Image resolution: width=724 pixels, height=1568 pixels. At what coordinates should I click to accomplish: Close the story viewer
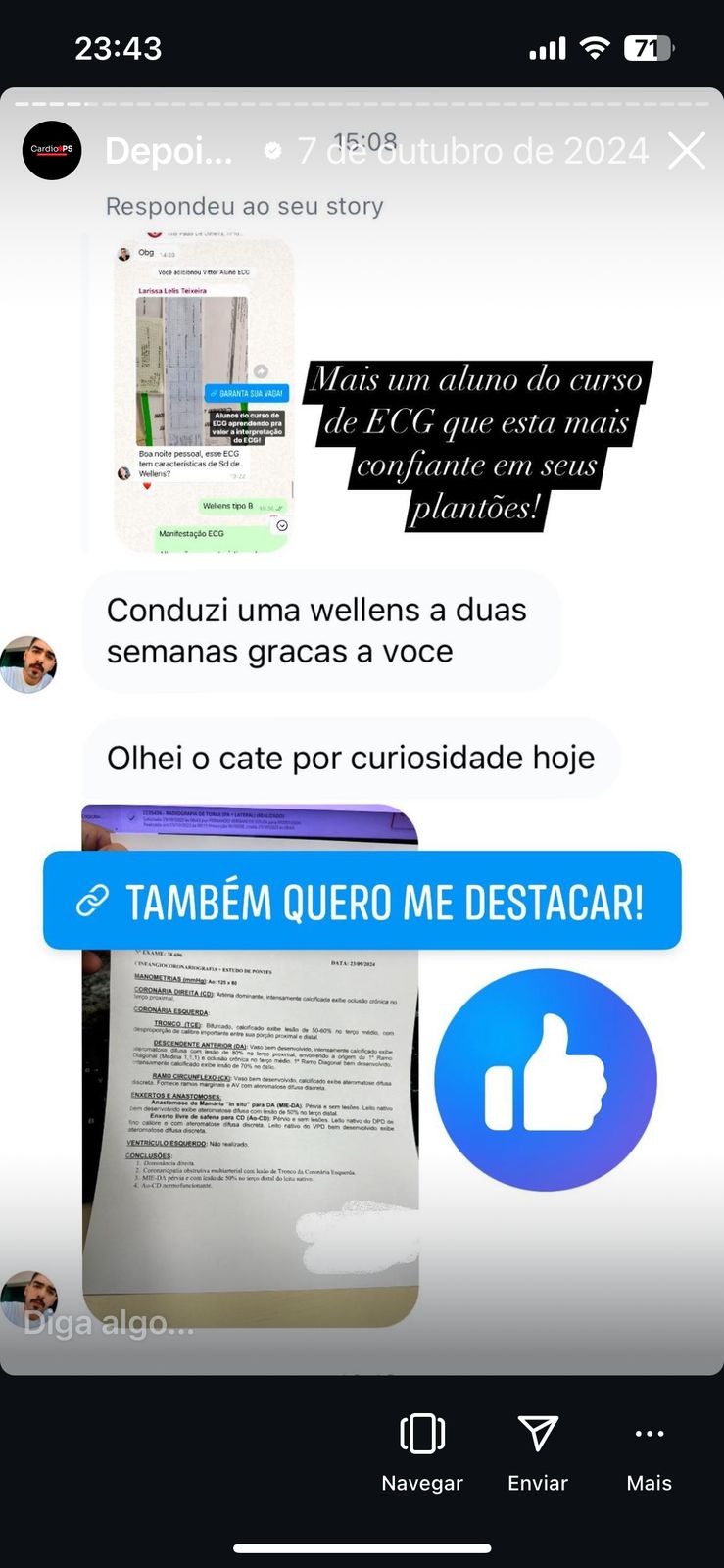(x=686, y=151)
